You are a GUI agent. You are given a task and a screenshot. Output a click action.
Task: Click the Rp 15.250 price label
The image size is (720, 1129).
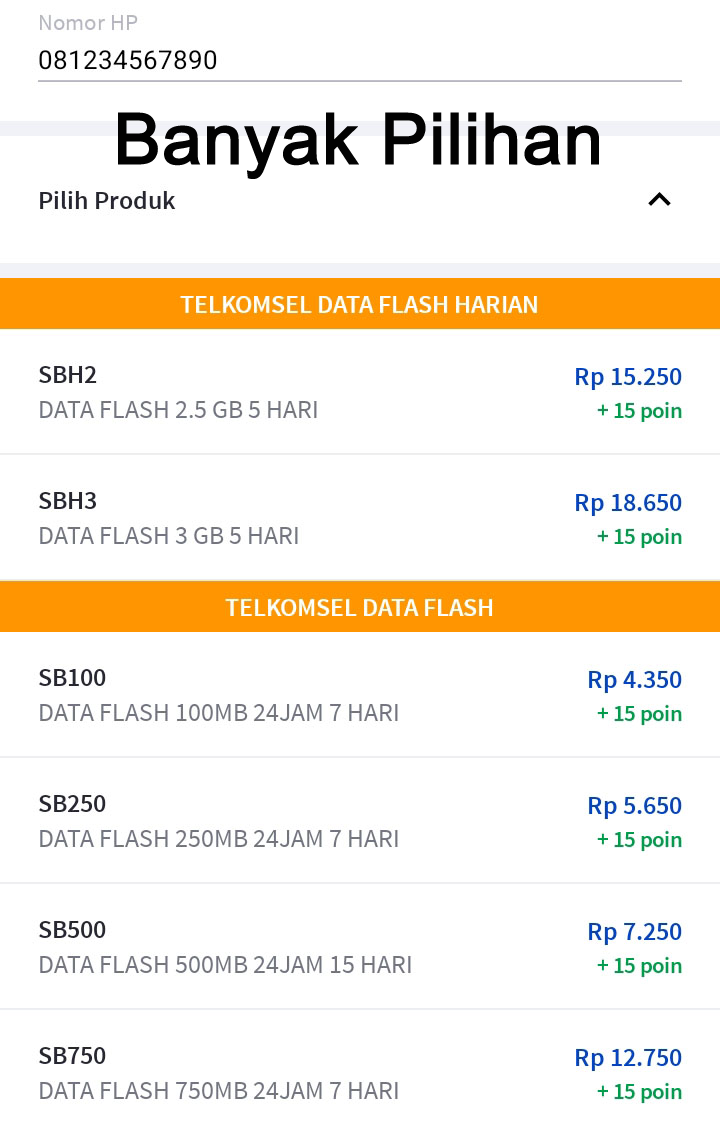click(628, 376)
